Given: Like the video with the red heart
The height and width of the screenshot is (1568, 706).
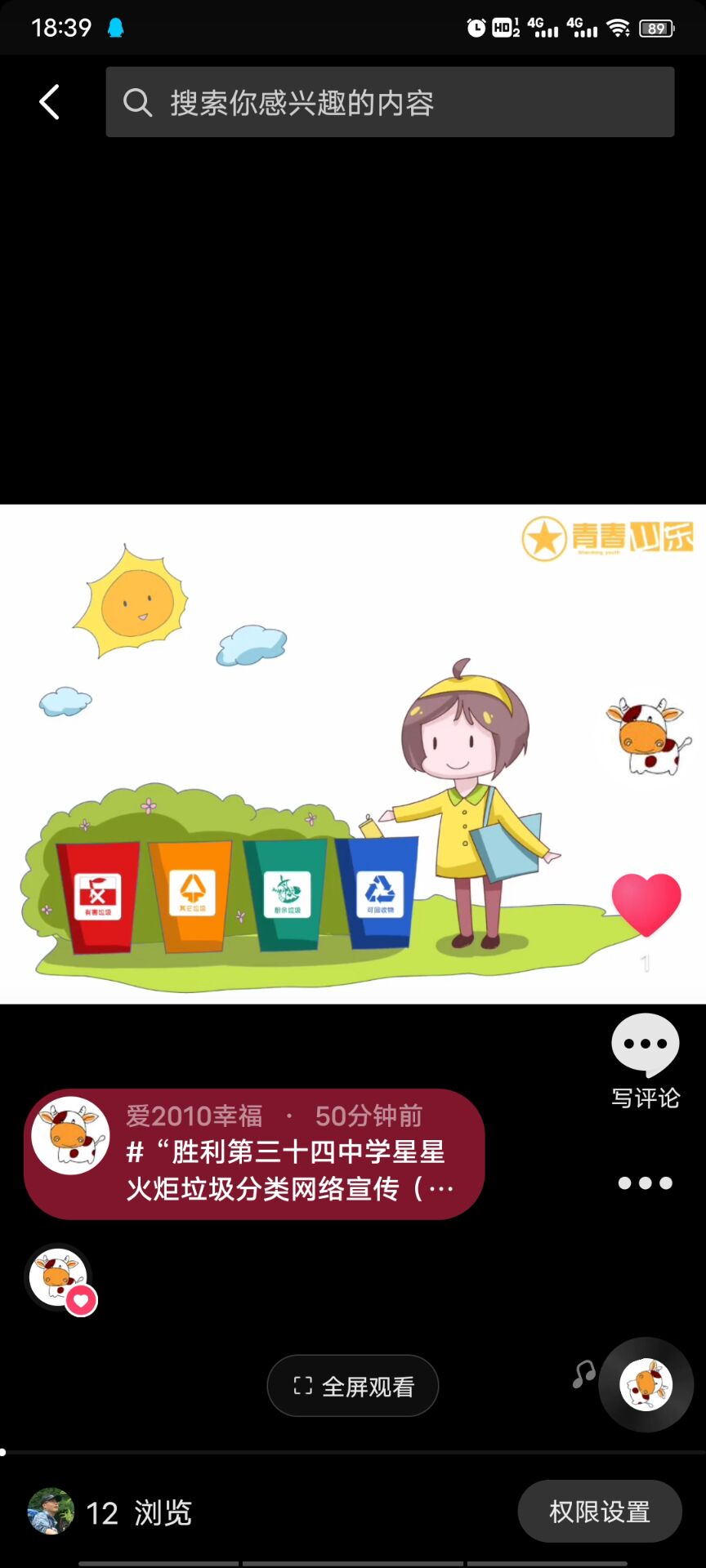Looking at the screenshot, I should coord(646,905).
